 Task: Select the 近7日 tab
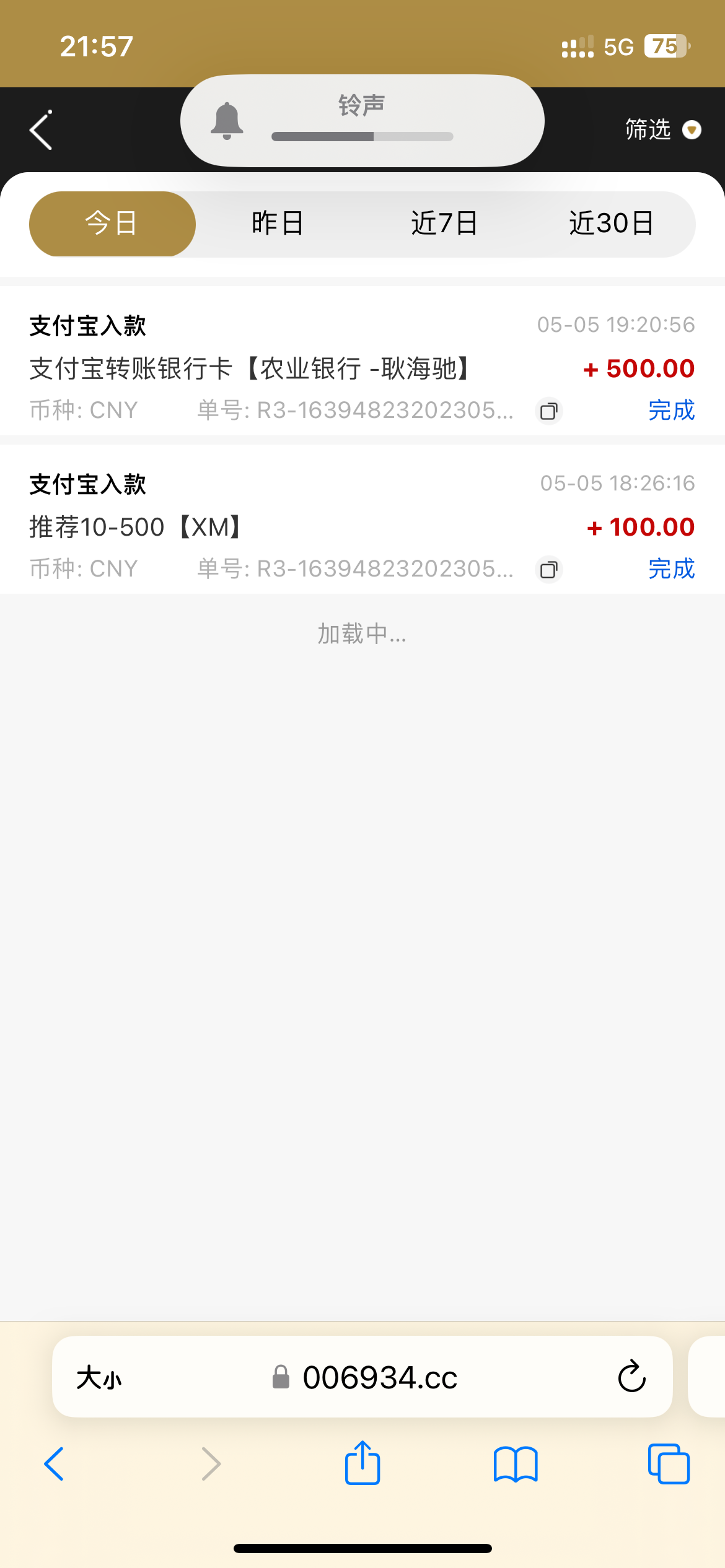pos(444,224)
